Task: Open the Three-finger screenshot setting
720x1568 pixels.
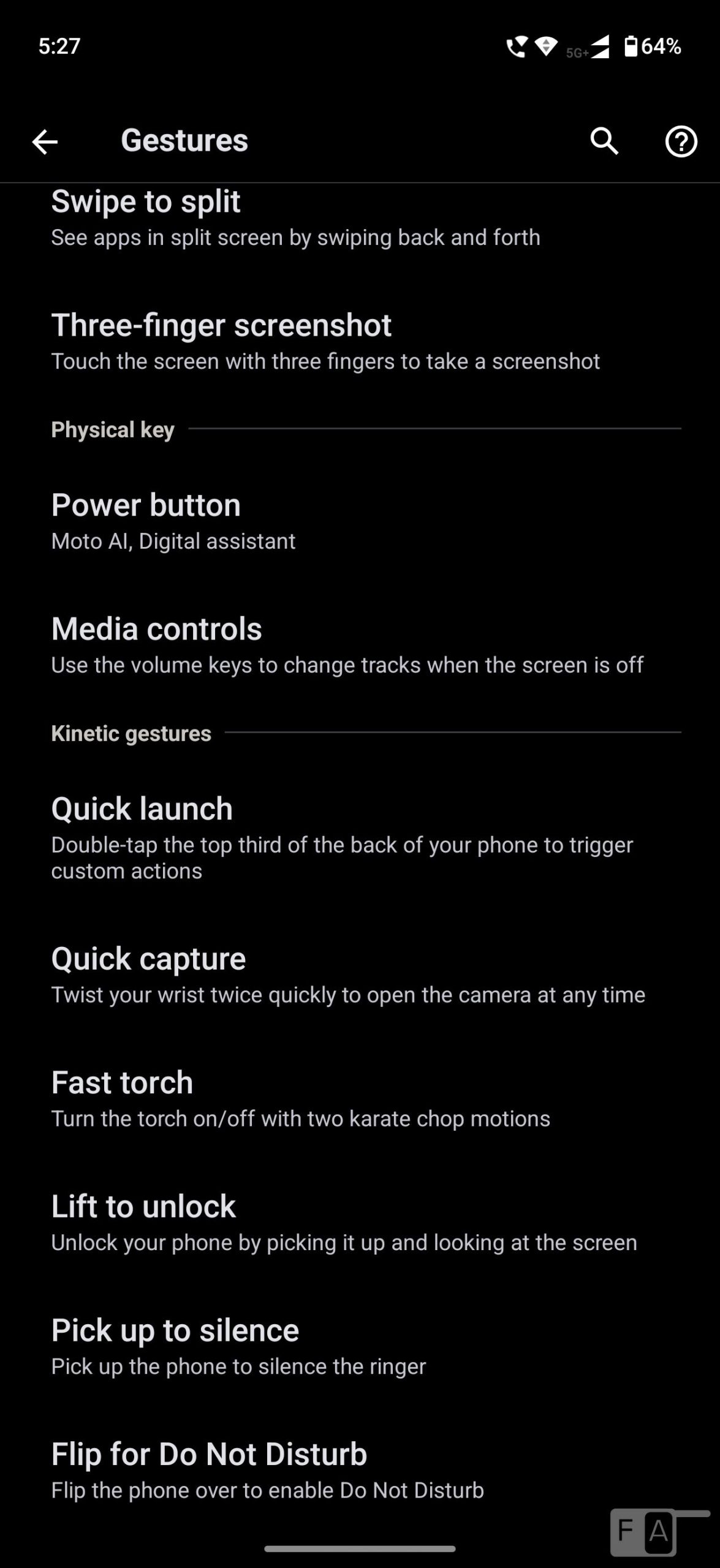Action: [x=325, y=342]
